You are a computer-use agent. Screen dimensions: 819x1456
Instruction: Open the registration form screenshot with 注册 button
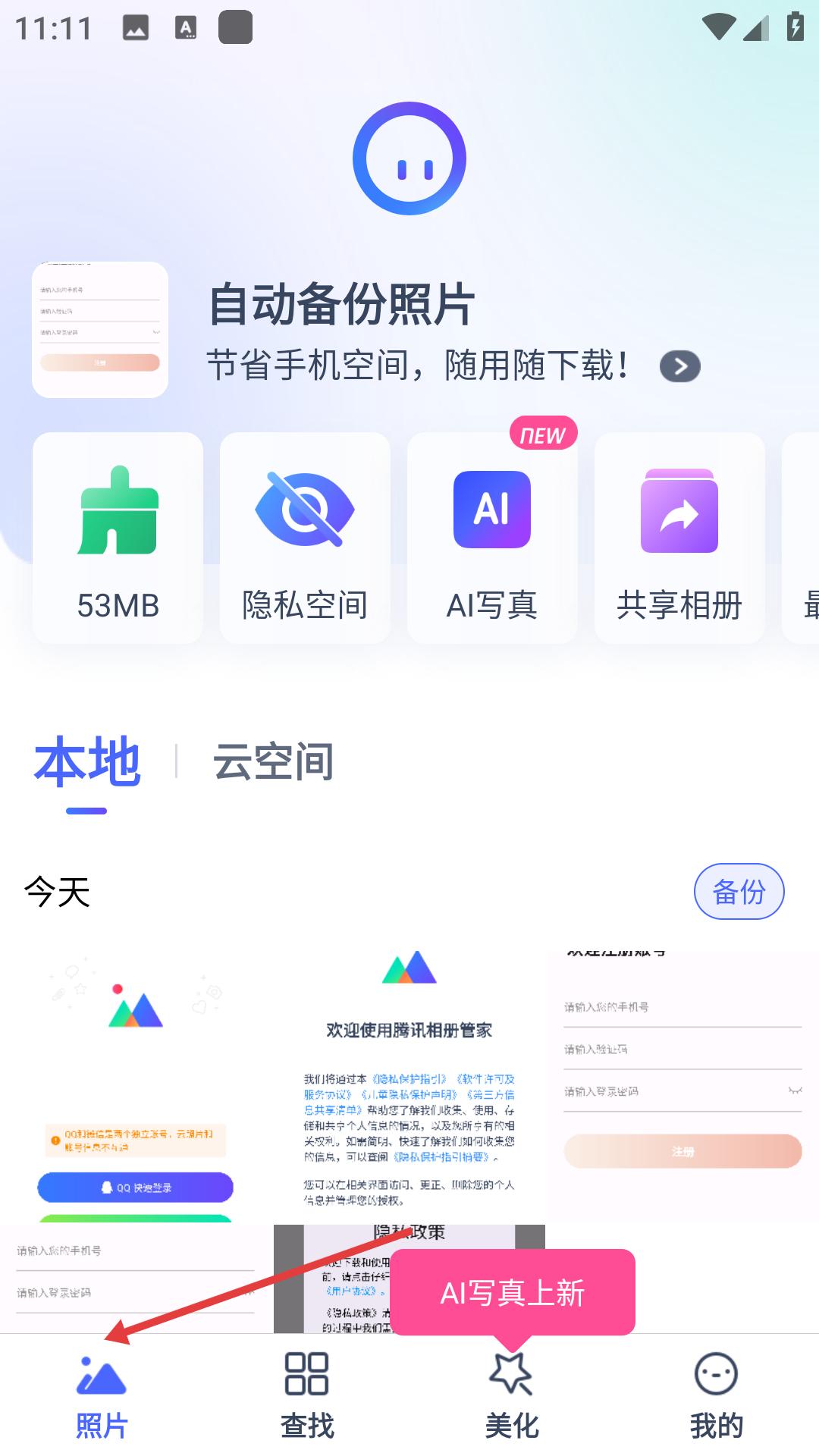682,1084
